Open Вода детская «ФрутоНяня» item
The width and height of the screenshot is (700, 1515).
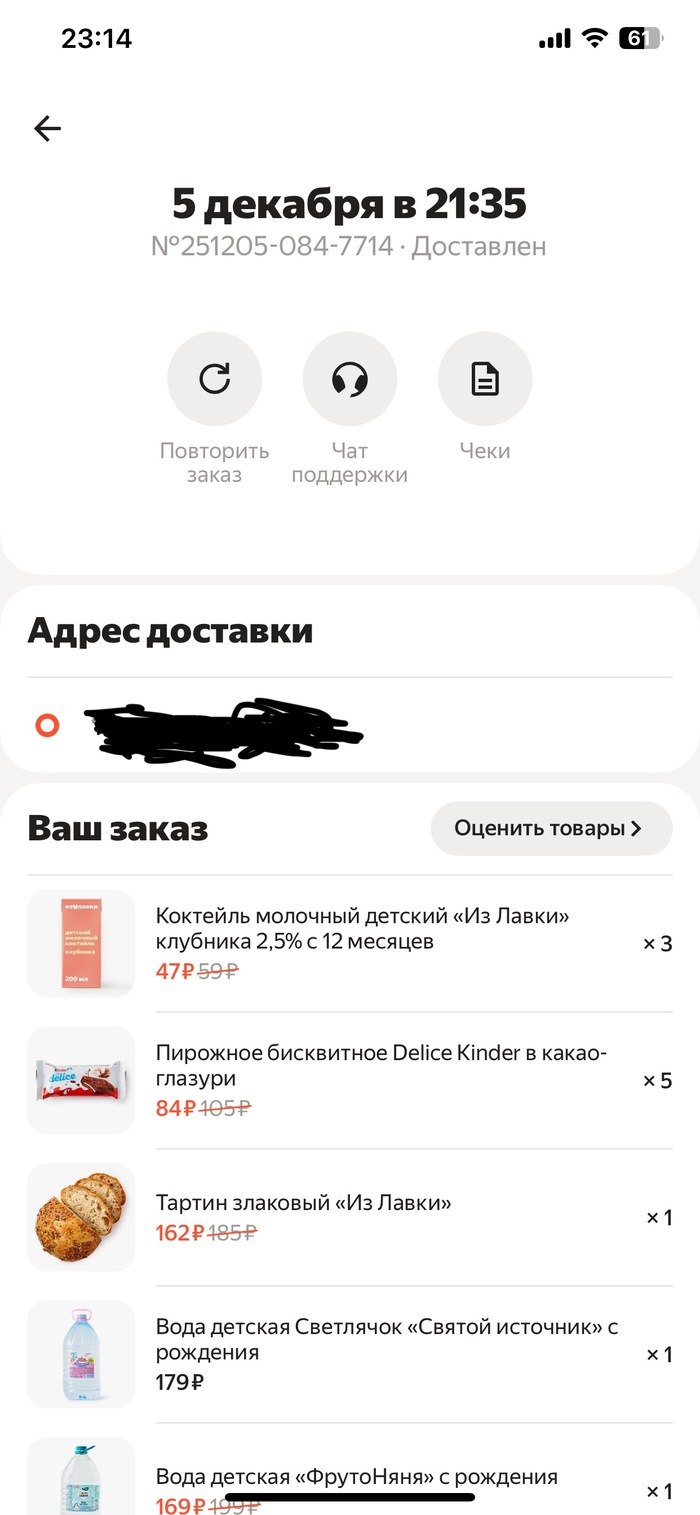(x=356, y=1477)
